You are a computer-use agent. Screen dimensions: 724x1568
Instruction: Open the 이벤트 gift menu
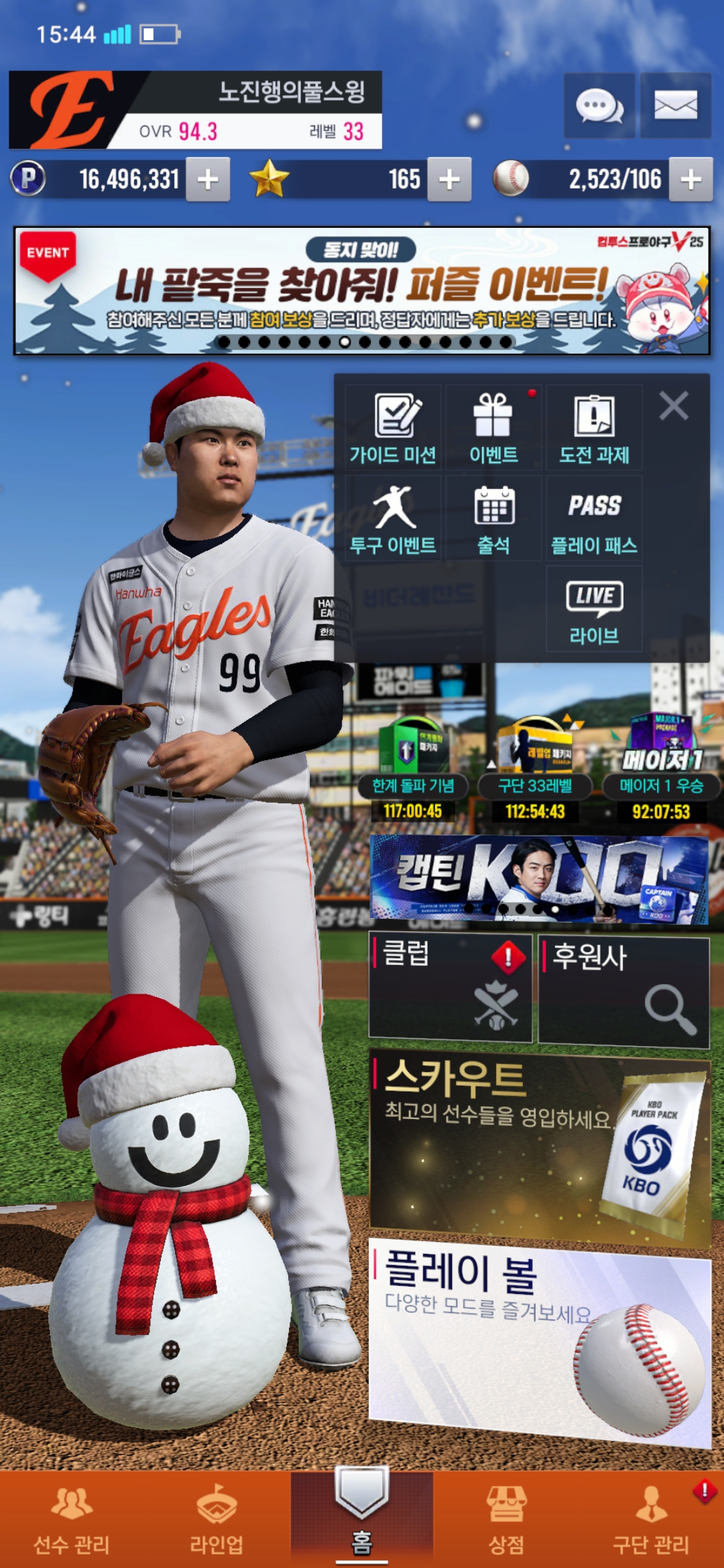point(493,429)
